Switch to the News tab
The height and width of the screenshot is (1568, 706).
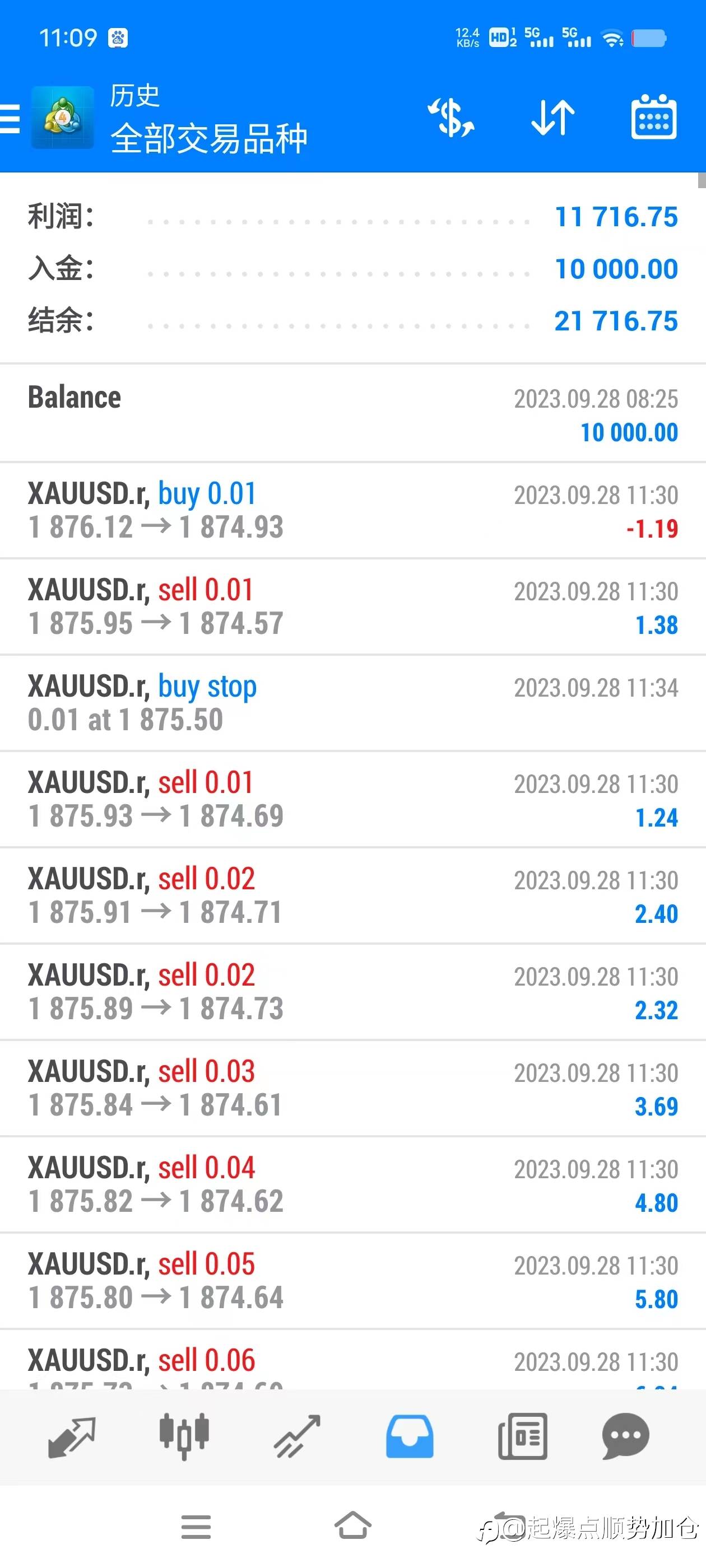click(522, 1436)
